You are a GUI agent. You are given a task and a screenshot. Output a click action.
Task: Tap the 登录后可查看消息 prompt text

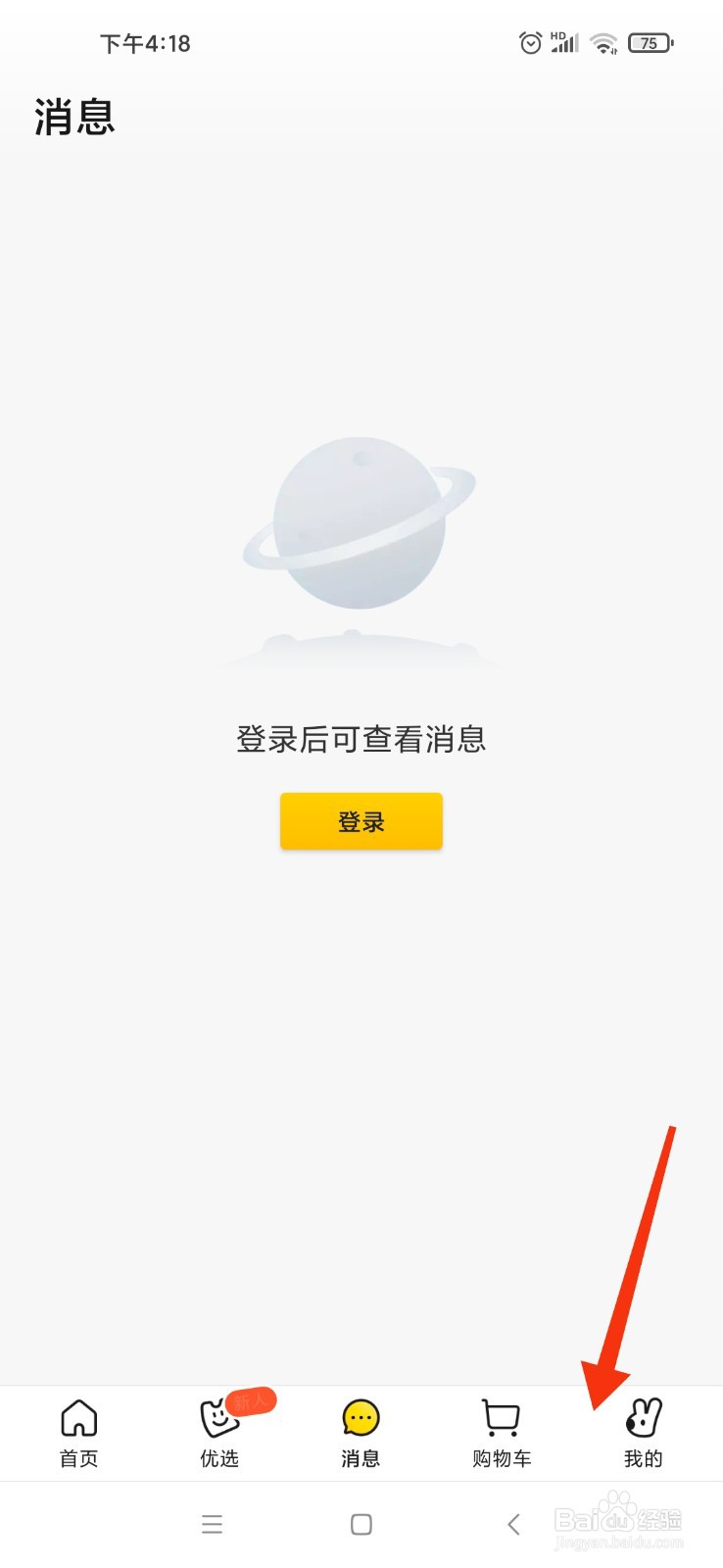[x=361, y=740]
